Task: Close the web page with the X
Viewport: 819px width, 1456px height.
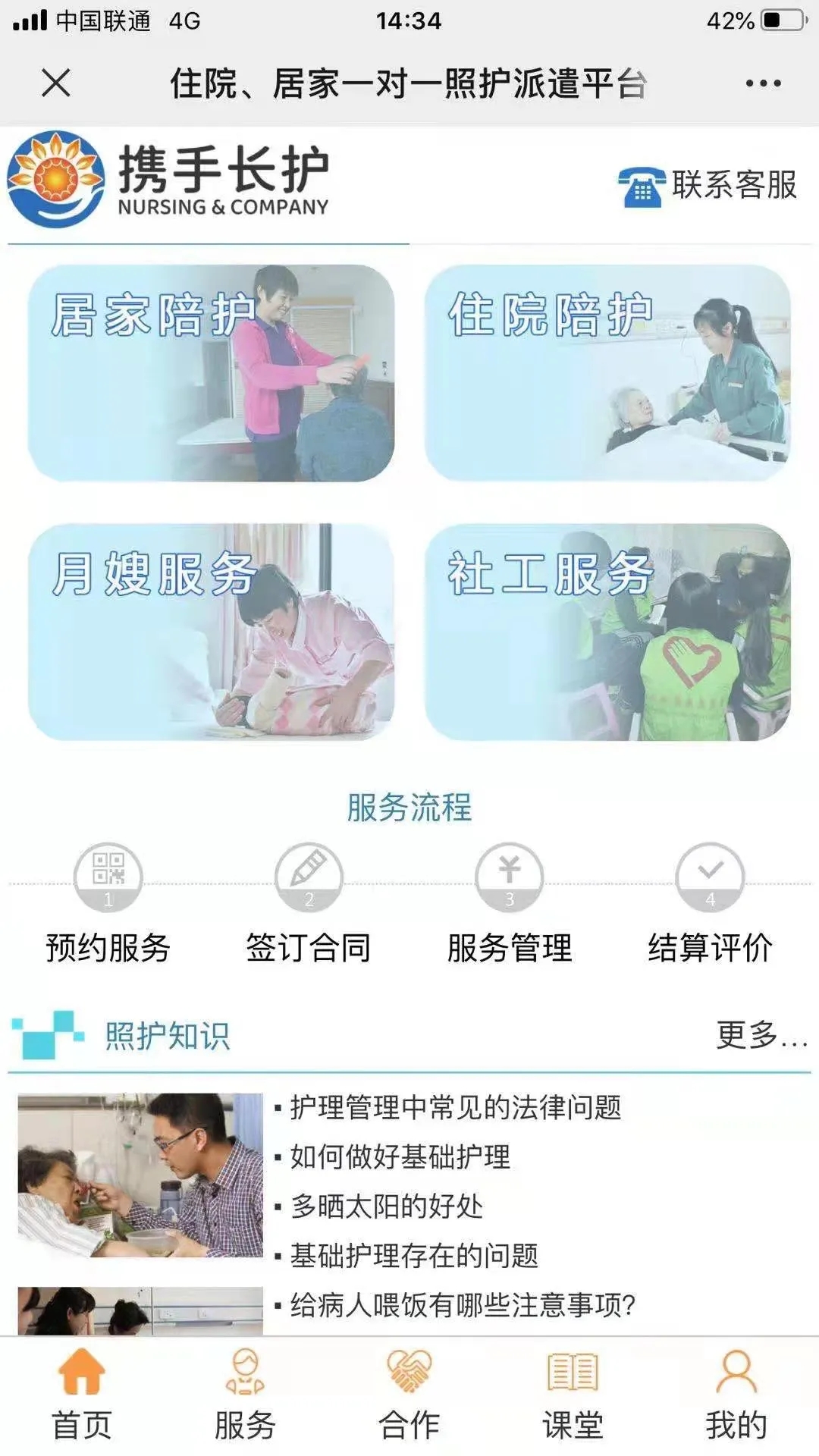Action: pyautogui.click(x=55, y=83)
